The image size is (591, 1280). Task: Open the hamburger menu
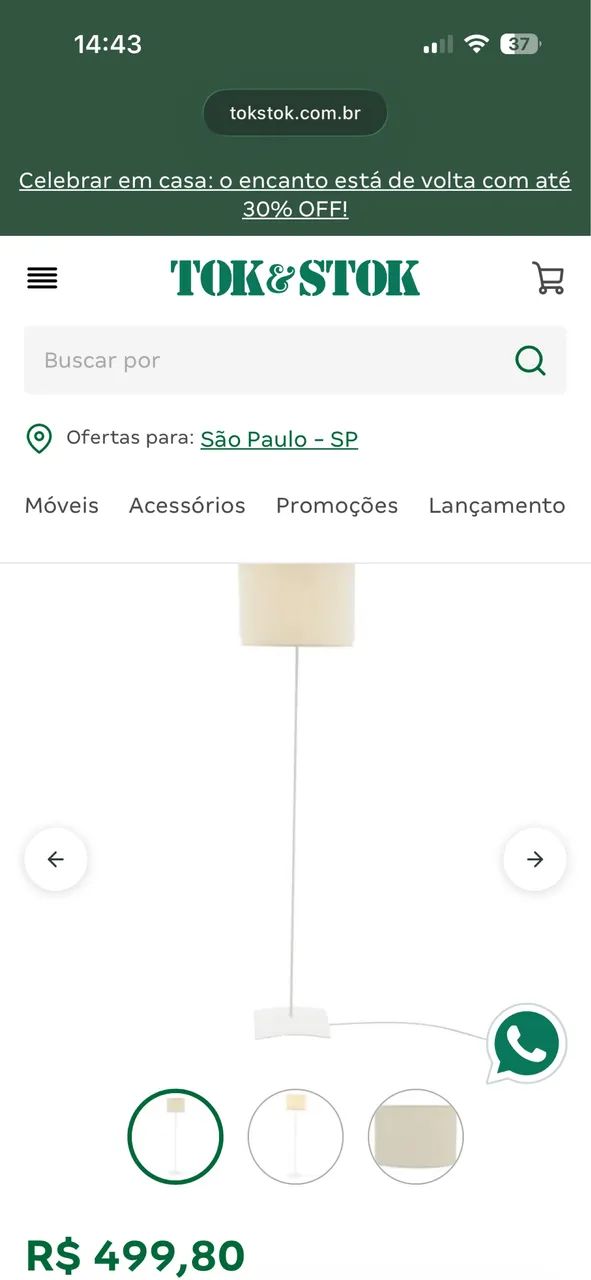(42, 278)
